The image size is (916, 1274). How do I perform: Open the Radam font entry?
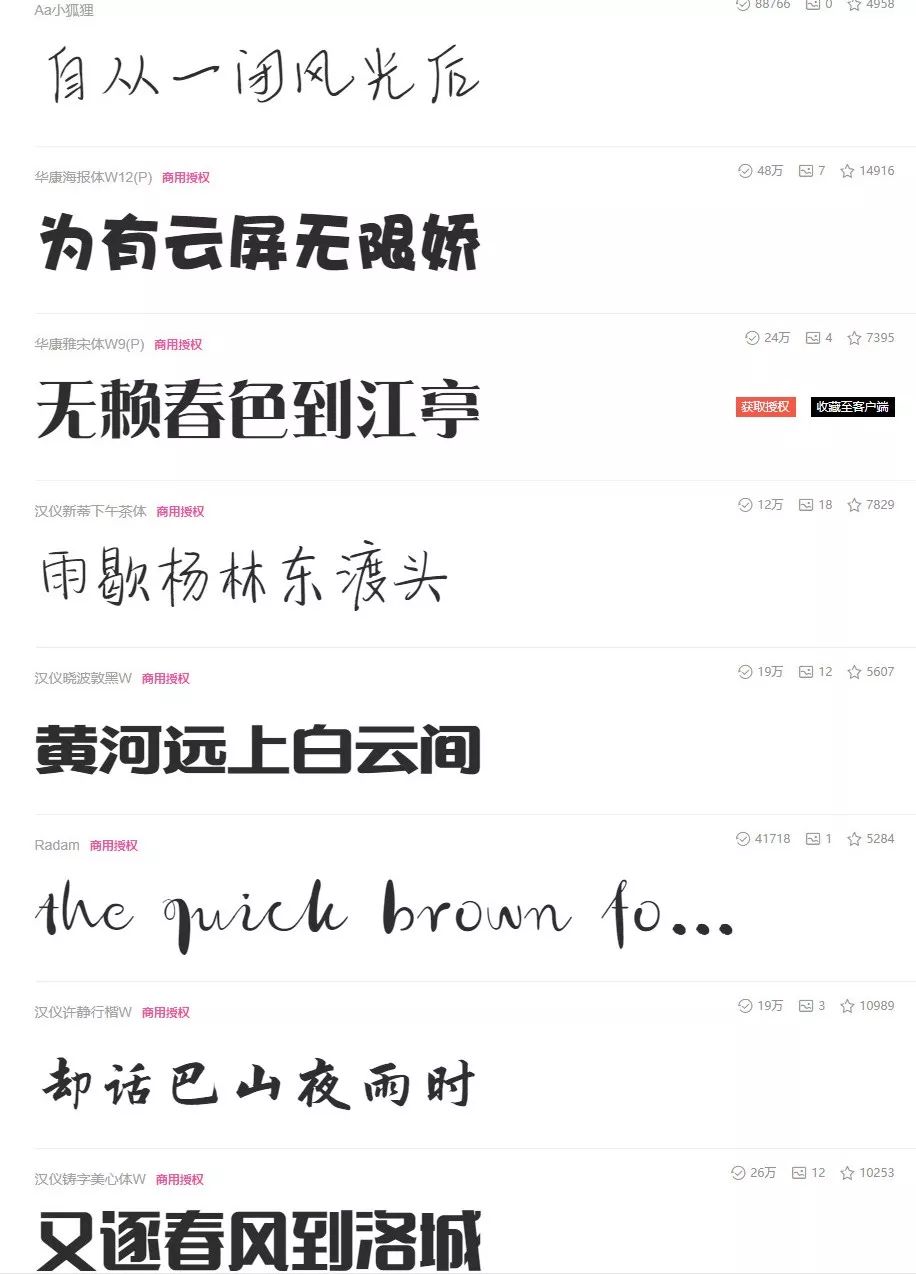[x=57, y=845]
